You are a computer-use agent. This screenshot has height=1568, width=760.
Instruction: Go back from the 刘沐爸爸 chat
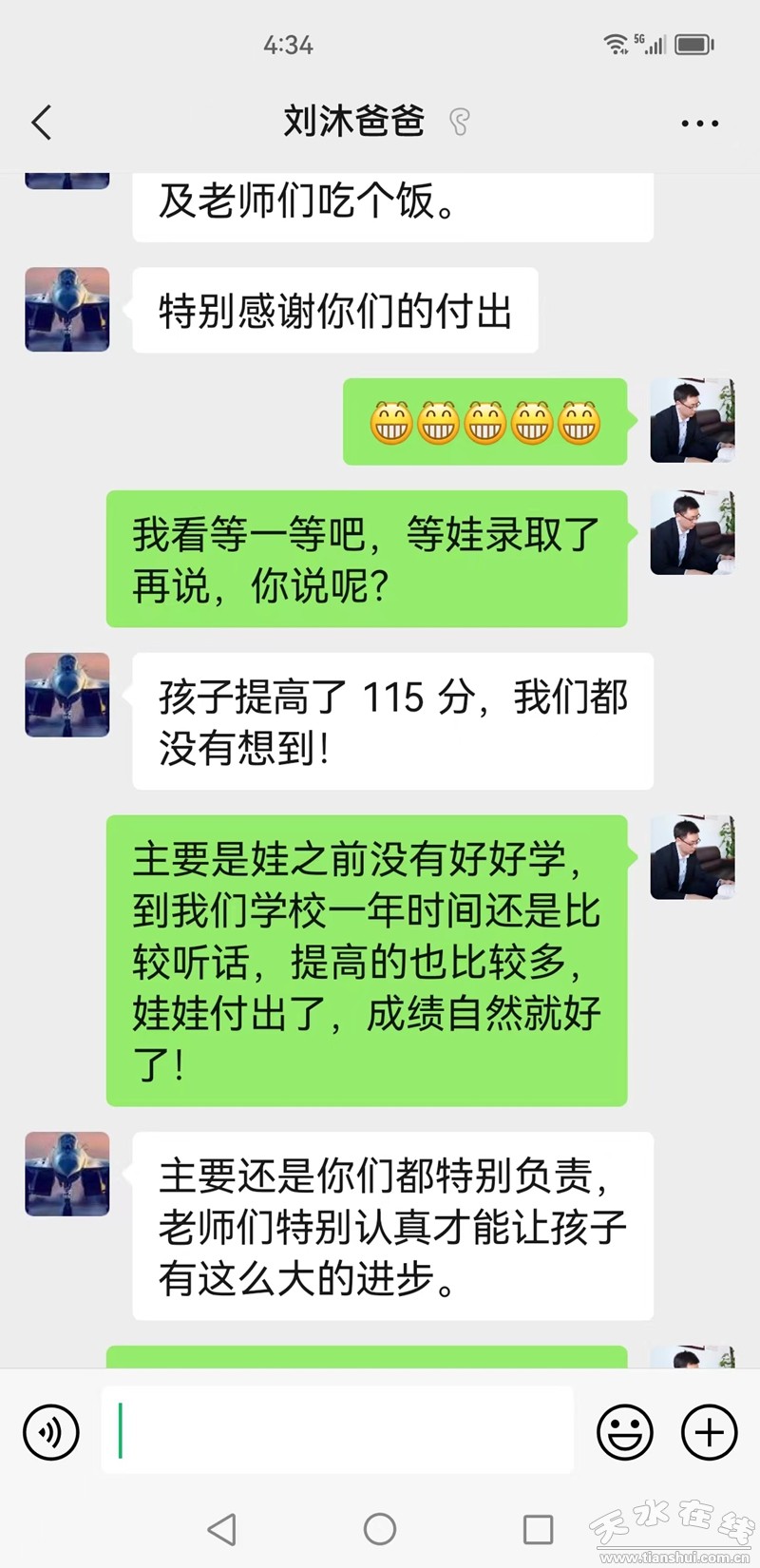tap(42, 123)
